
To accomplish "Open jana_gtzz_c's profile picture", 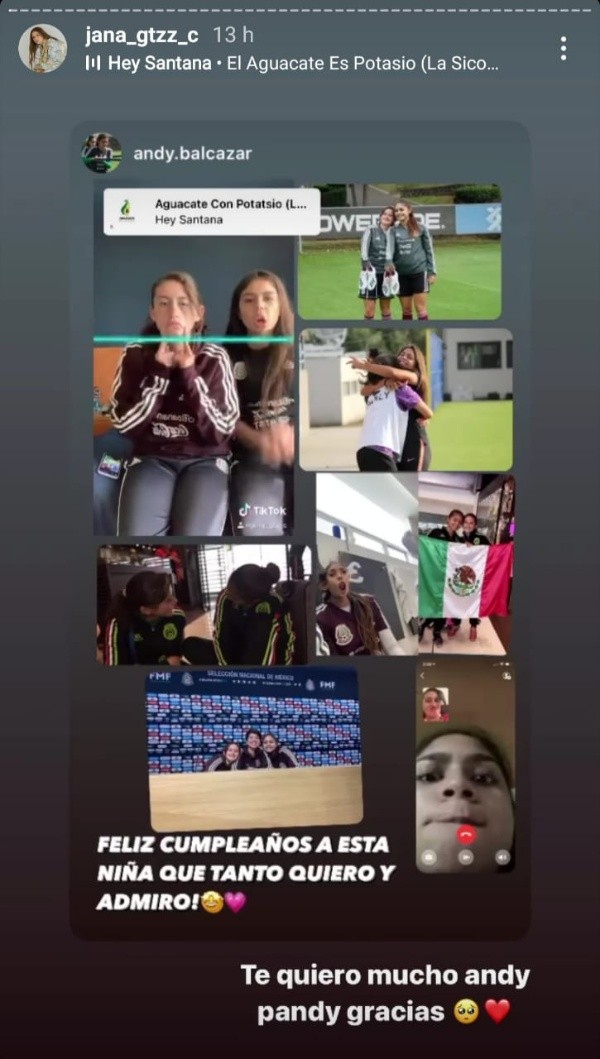I will [x=42, y=48].
